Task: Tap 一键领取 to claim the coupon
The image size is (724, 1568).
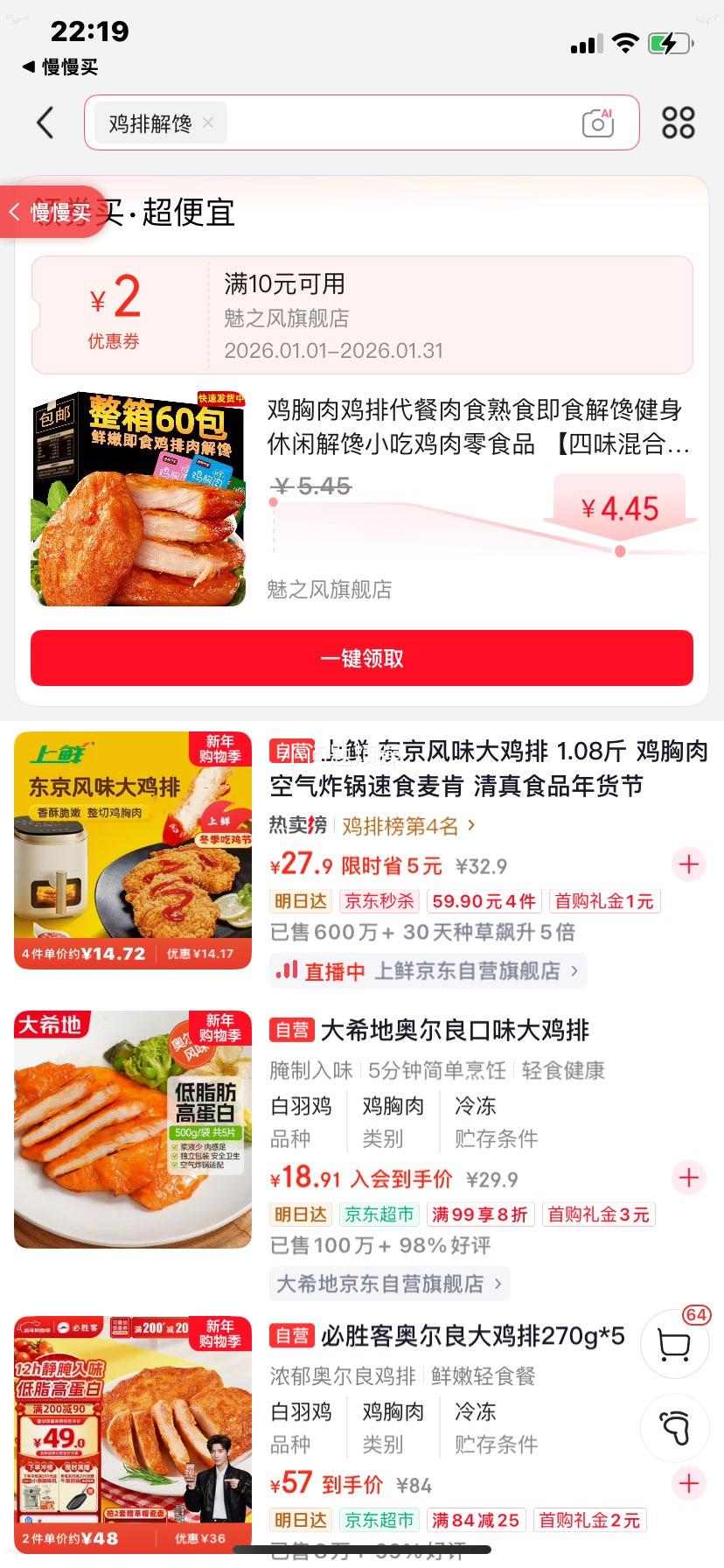Action: [x=362, y=658]
